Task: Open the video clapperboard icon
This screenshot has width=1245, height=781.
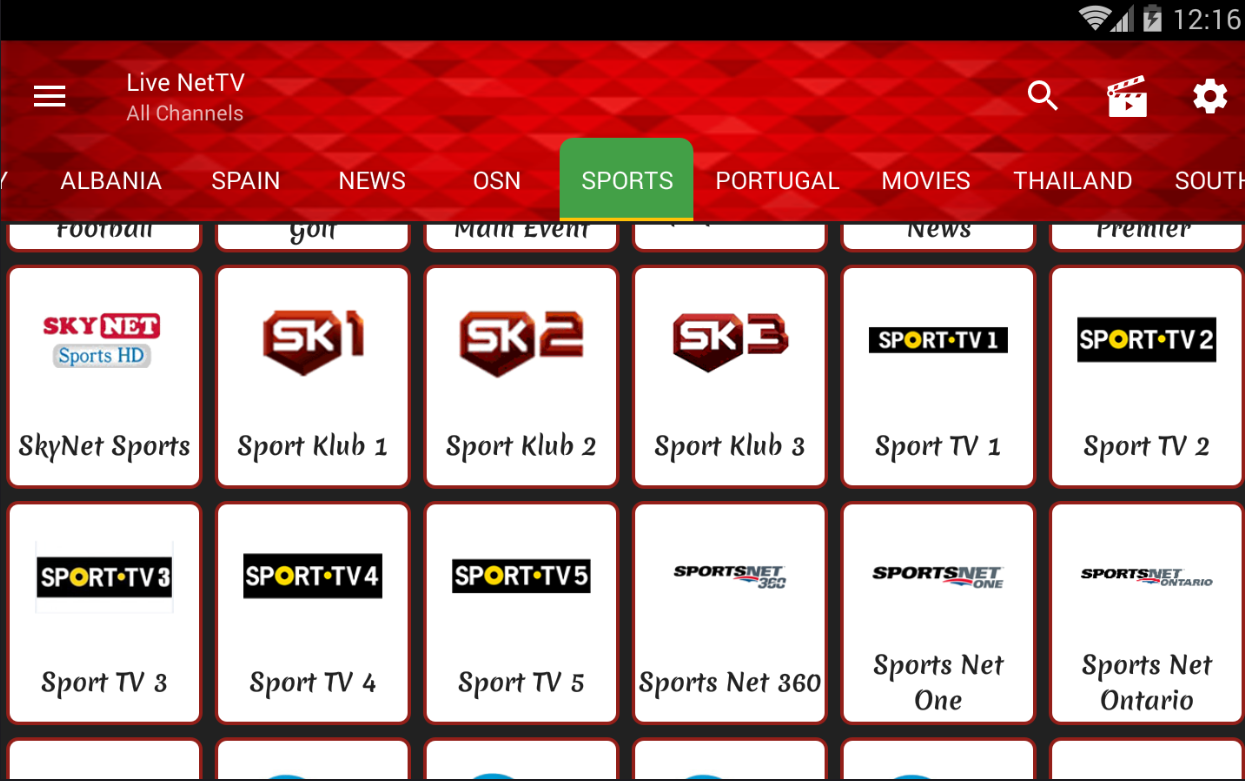Action: pos(1126,97)
